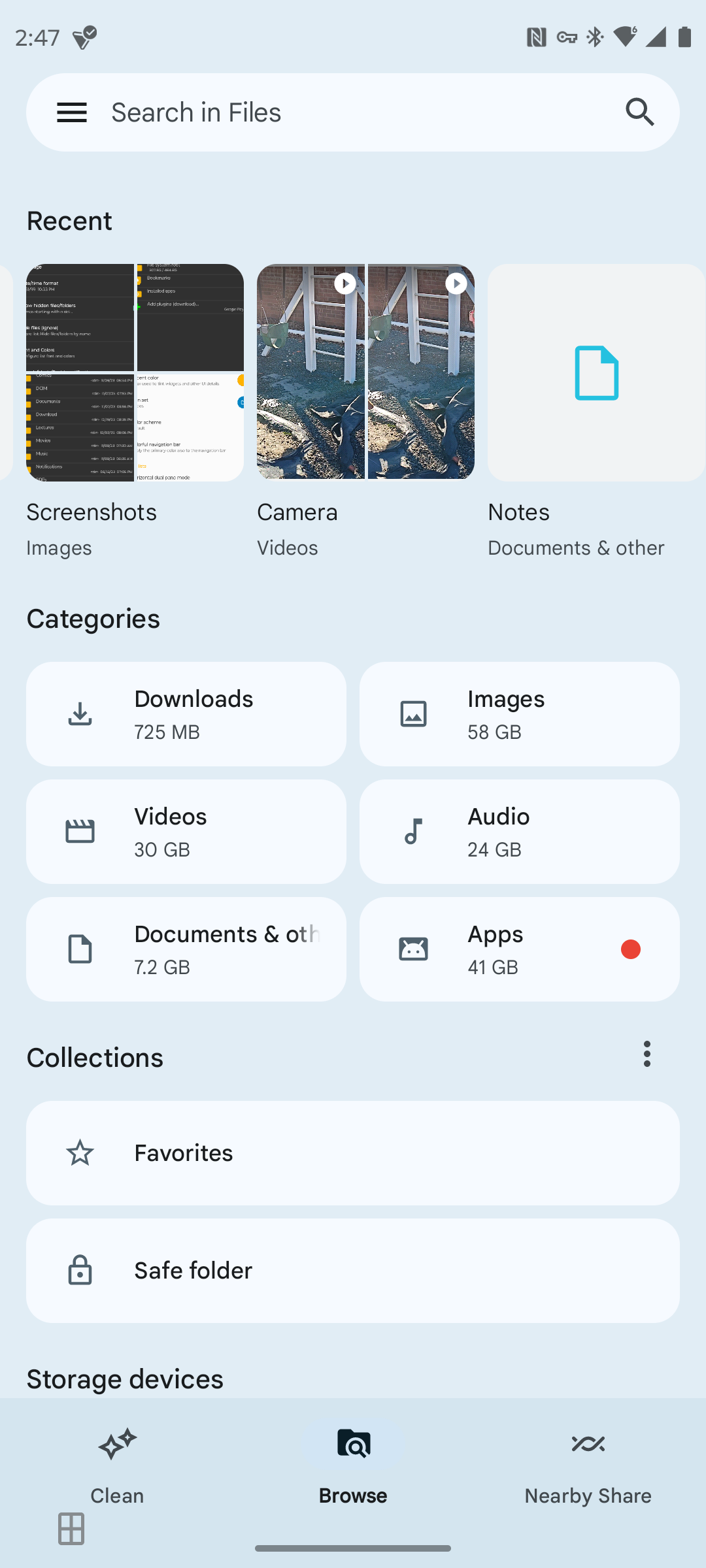
Task: Open the hamburger navigation drawer
Action: 72,112
